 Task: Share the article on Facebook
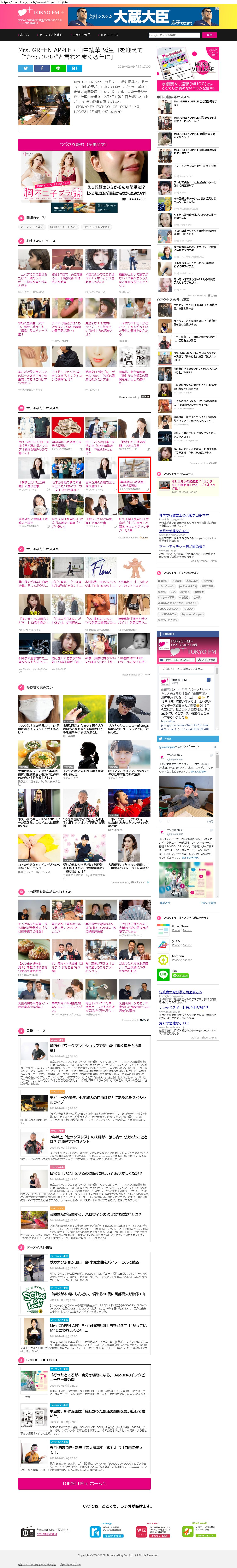coord(42,68)
